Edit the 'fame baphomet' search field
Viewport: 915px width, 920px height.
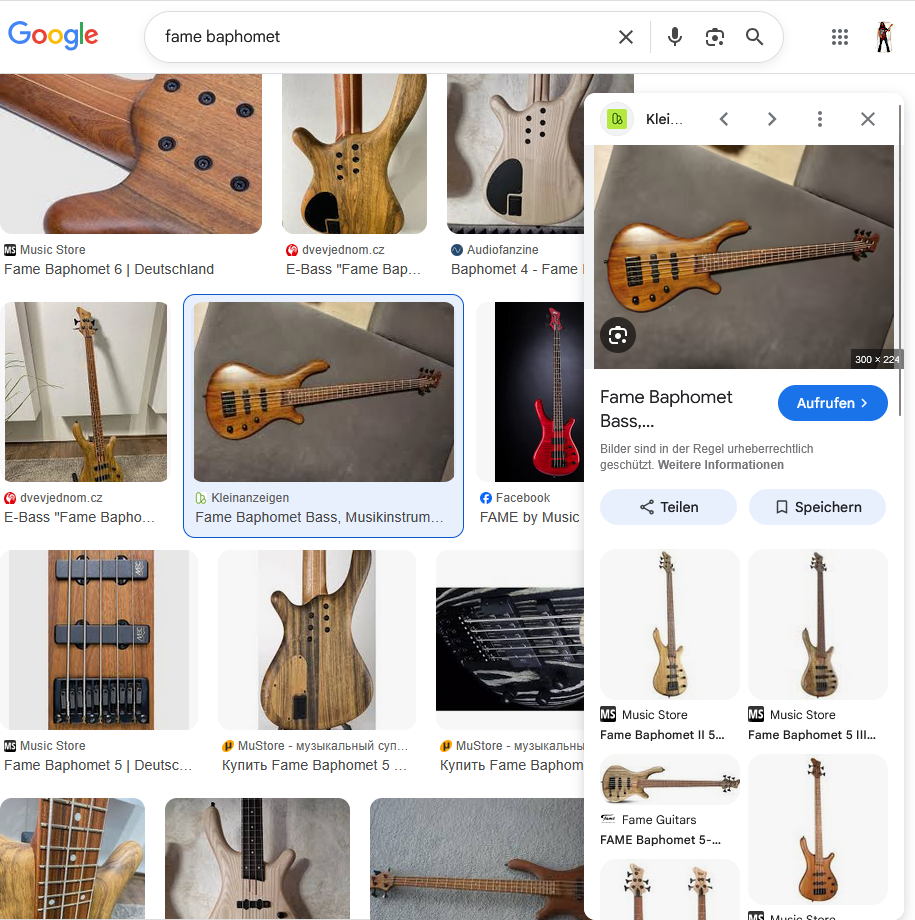tap(380, 37)
